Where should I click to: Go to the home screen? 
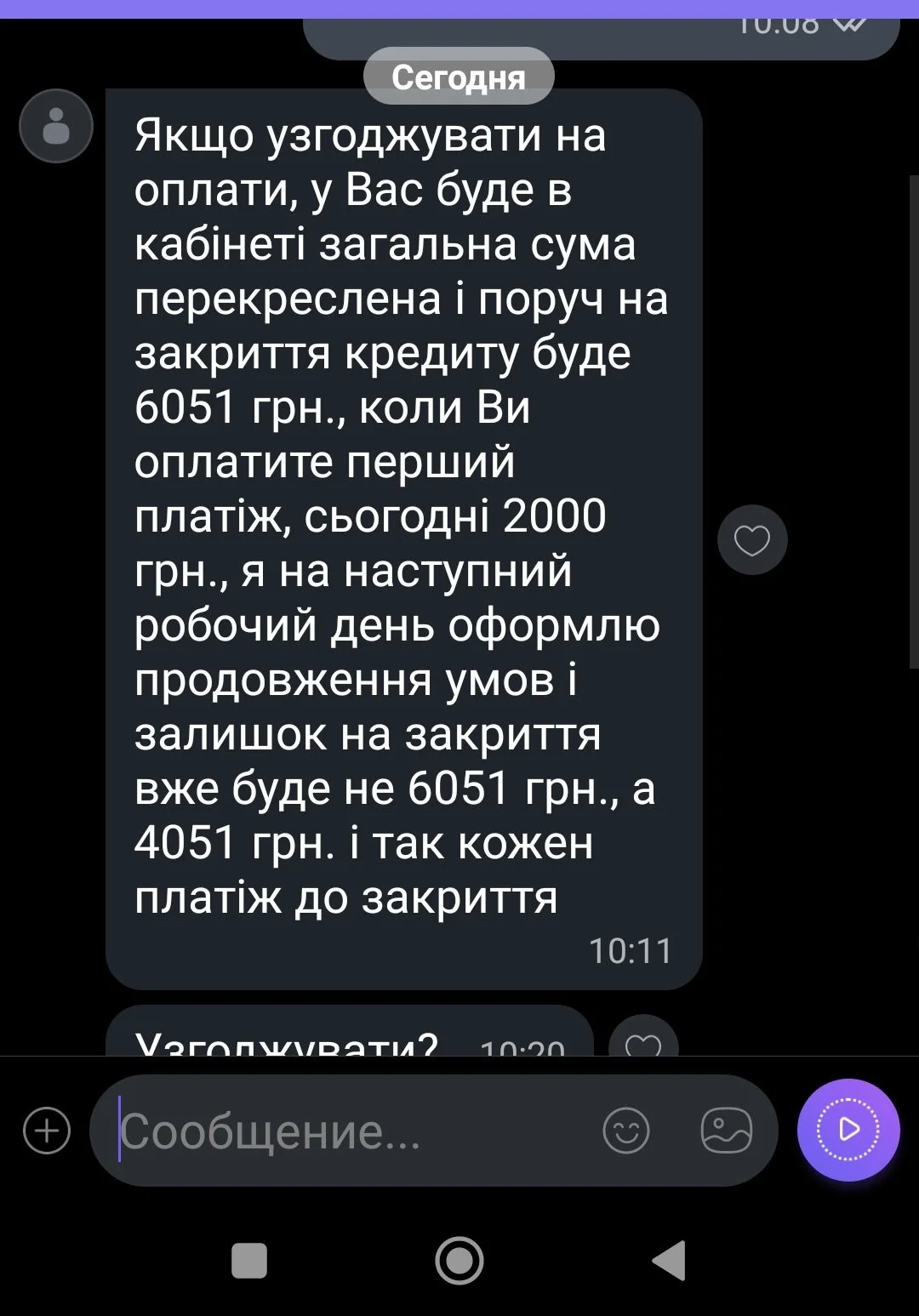point(459,1260)
